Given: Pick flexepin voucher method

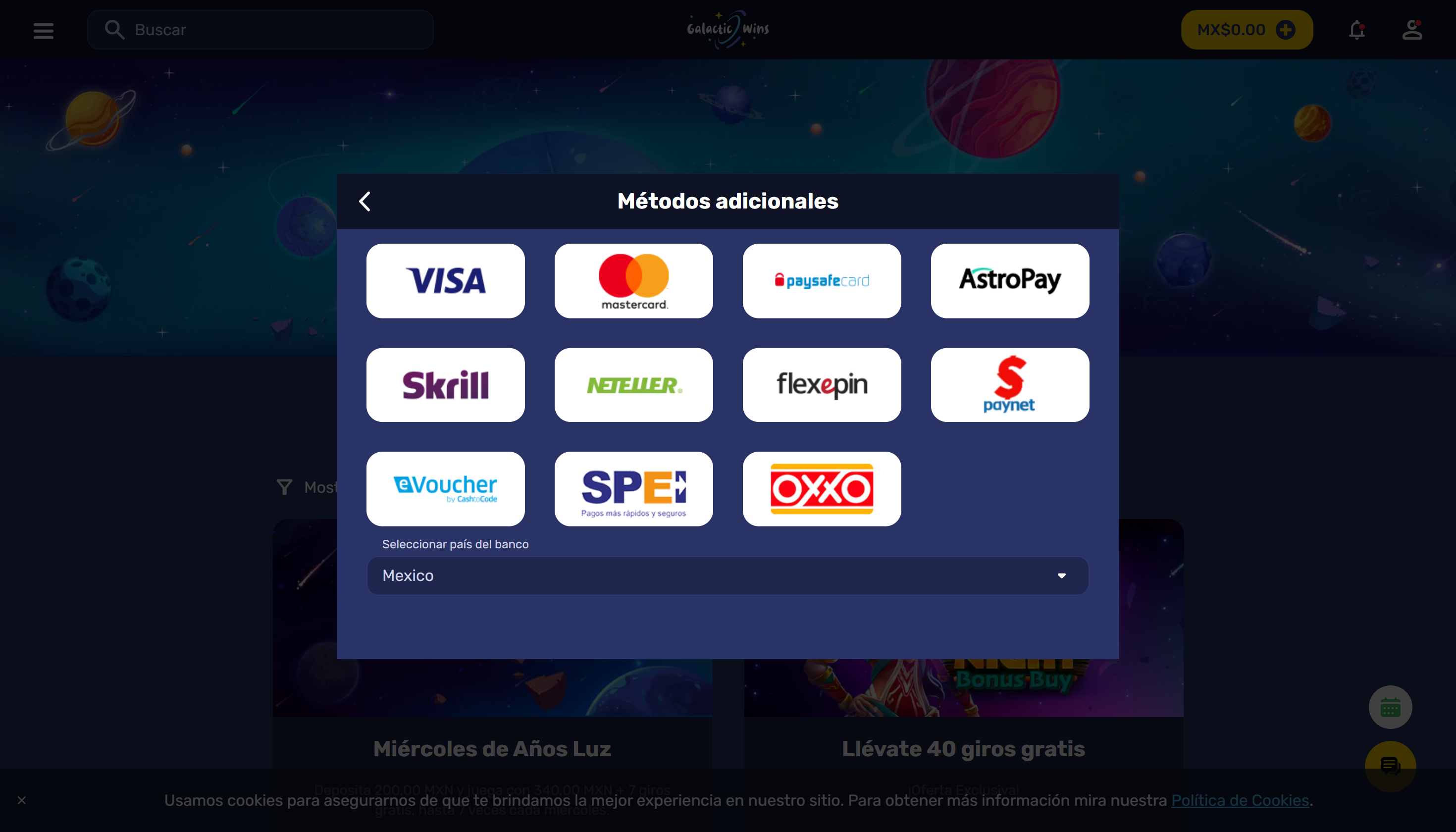Looking at the screenshot, I should (x=821, y=385).
